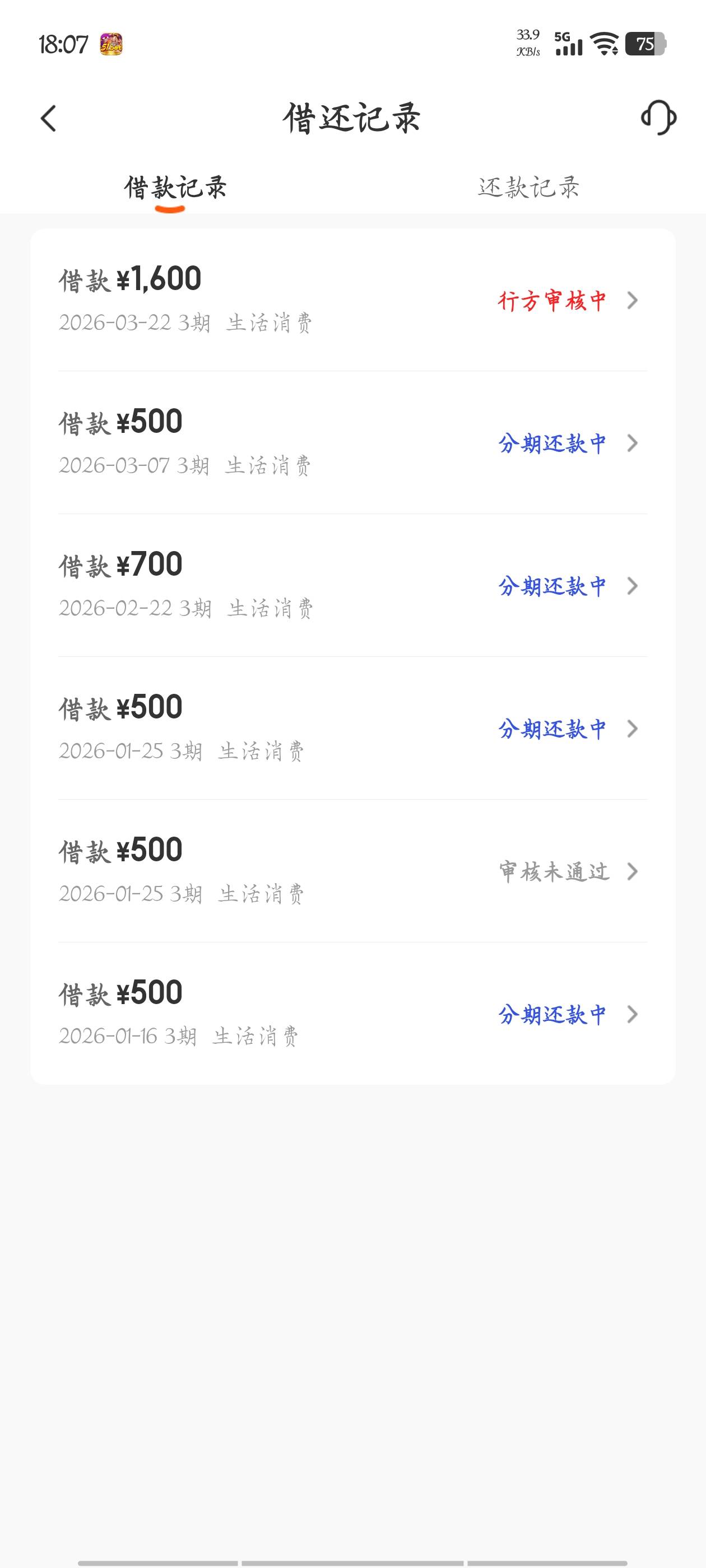Open the ¥700 loan dated 2026-02-22

pos(352,586)
